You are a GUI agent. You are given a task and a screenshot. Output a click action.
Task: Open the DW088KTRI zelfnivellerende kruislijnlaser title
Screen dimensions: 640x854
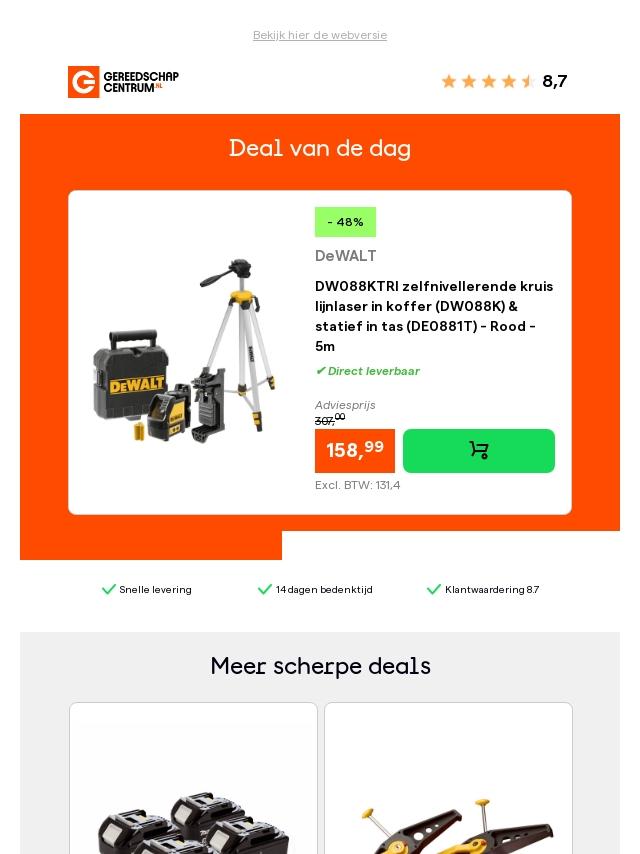(x=434, y=316)
